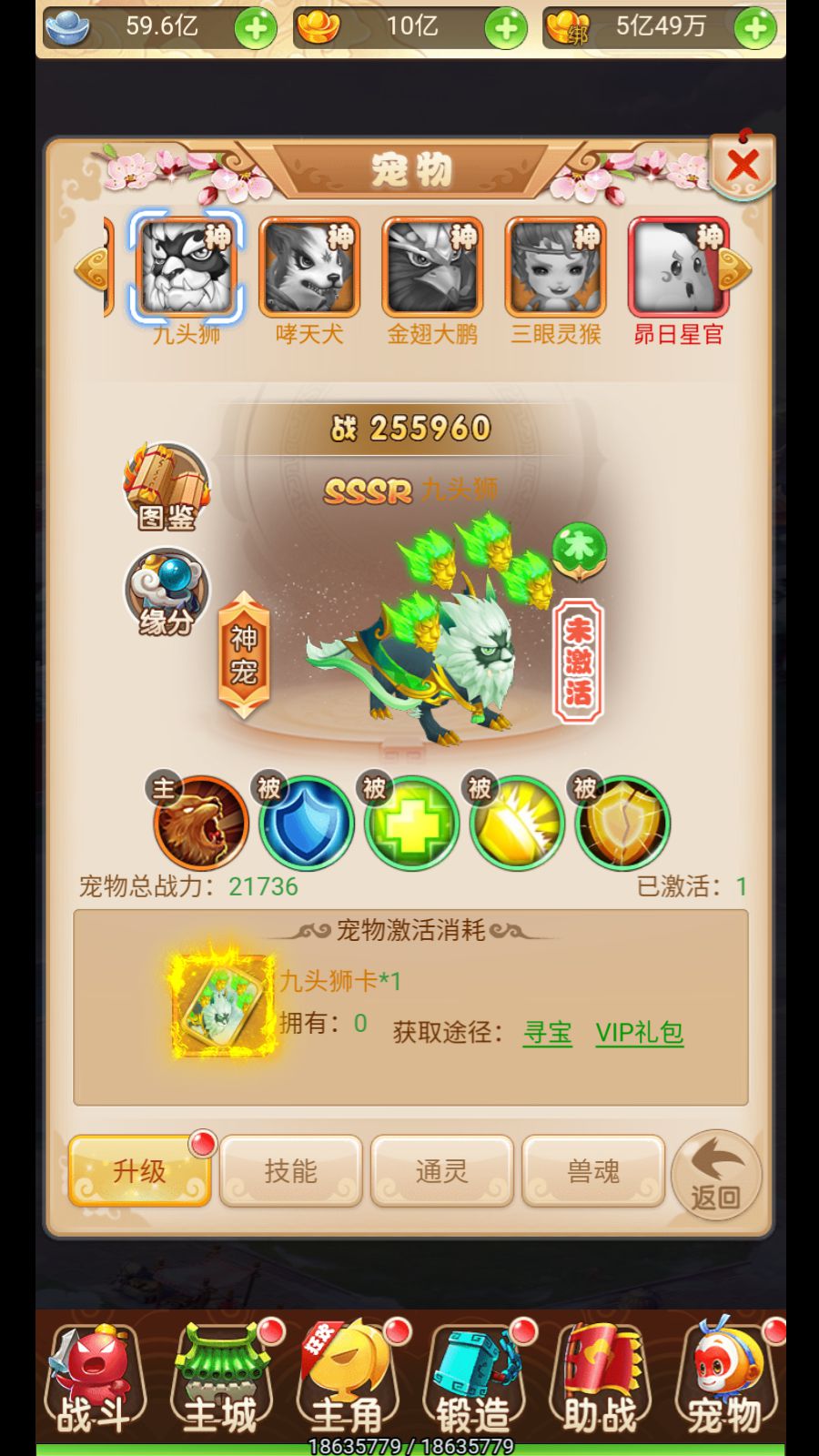Viewport: 819px width, 1456px height.
Task: Select the 哮天犬 pet
Action: [309, 268]
